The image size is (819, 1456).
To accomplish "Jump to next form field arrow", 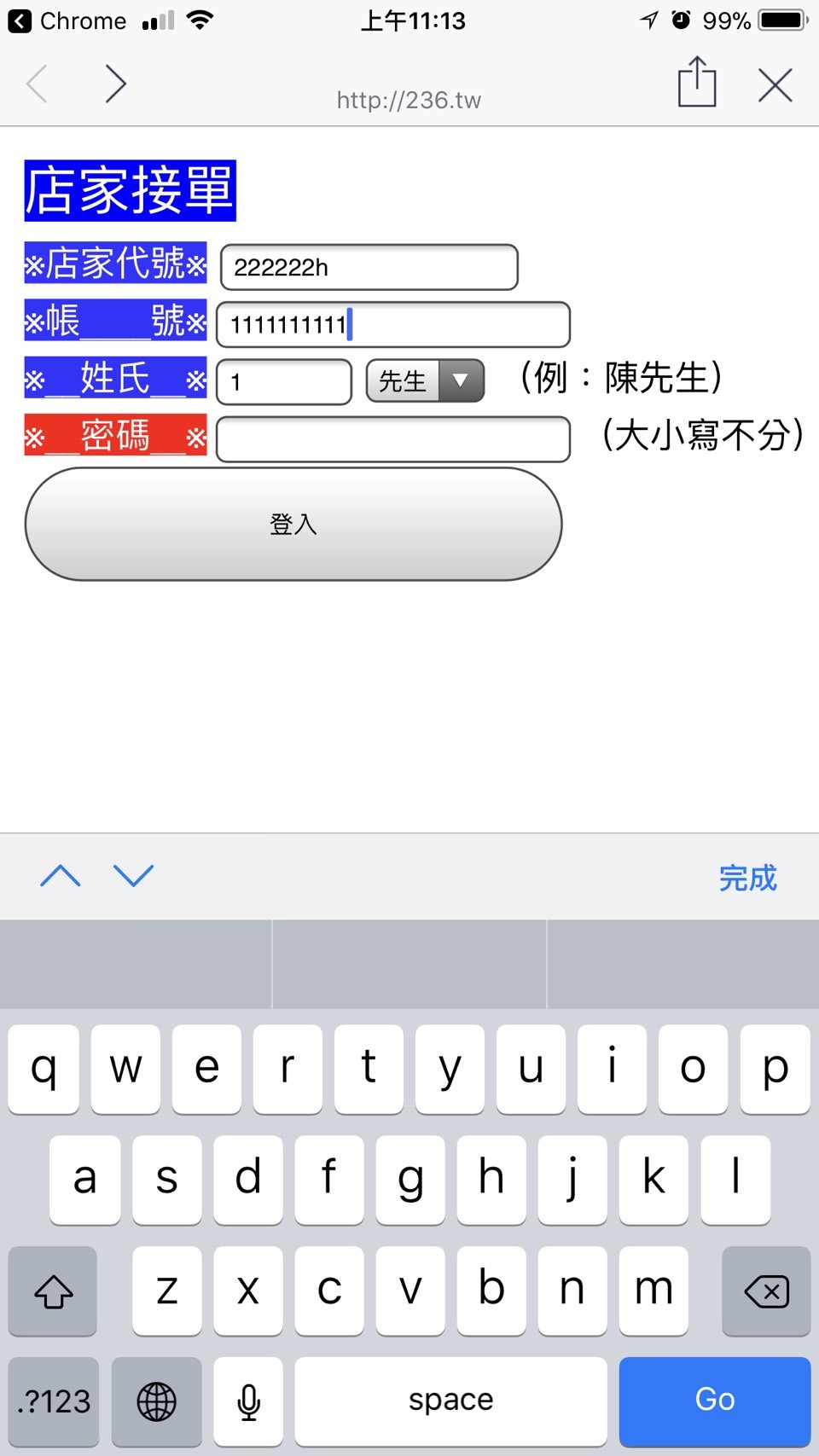I will point(134,876).
